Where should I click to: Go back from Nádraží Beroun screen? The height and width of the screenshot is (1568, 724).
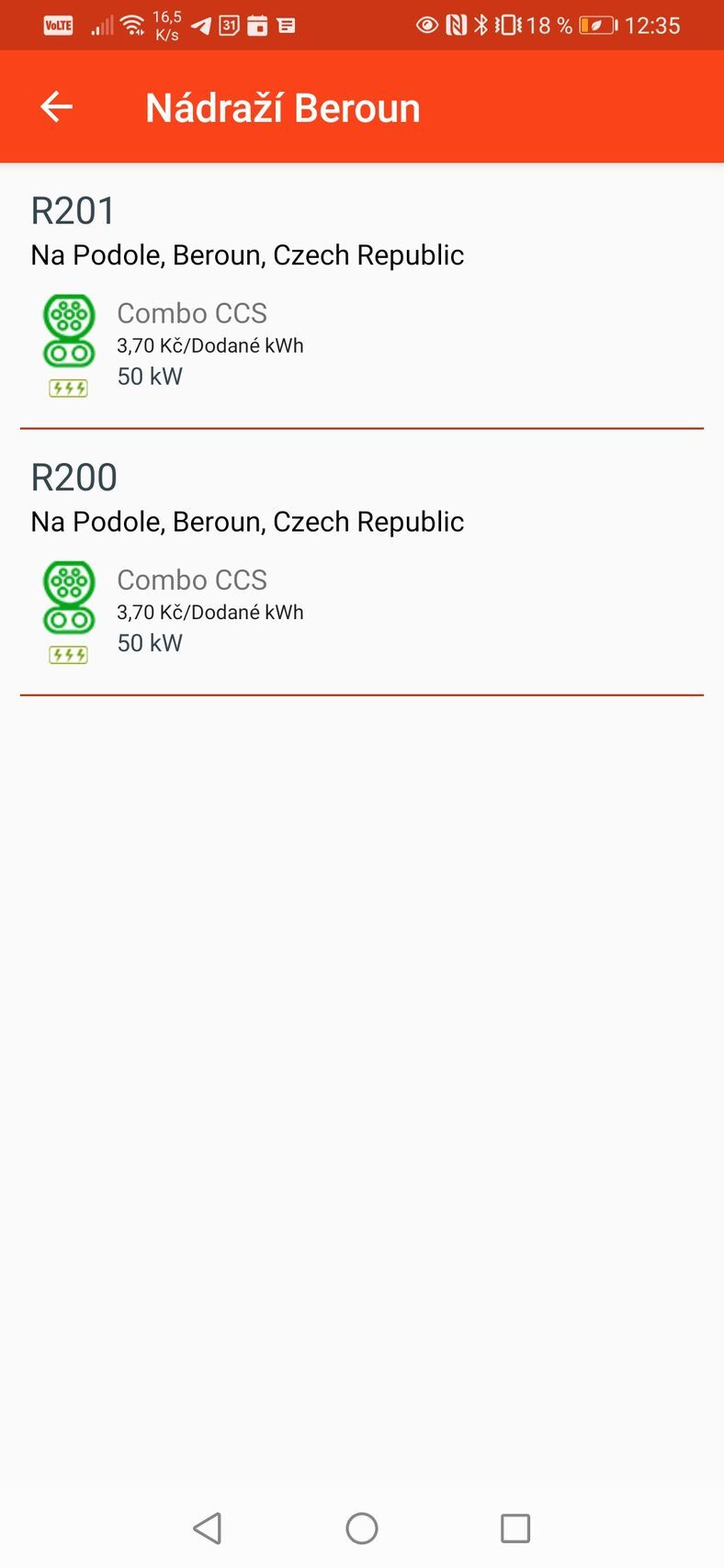pos(56,107)
